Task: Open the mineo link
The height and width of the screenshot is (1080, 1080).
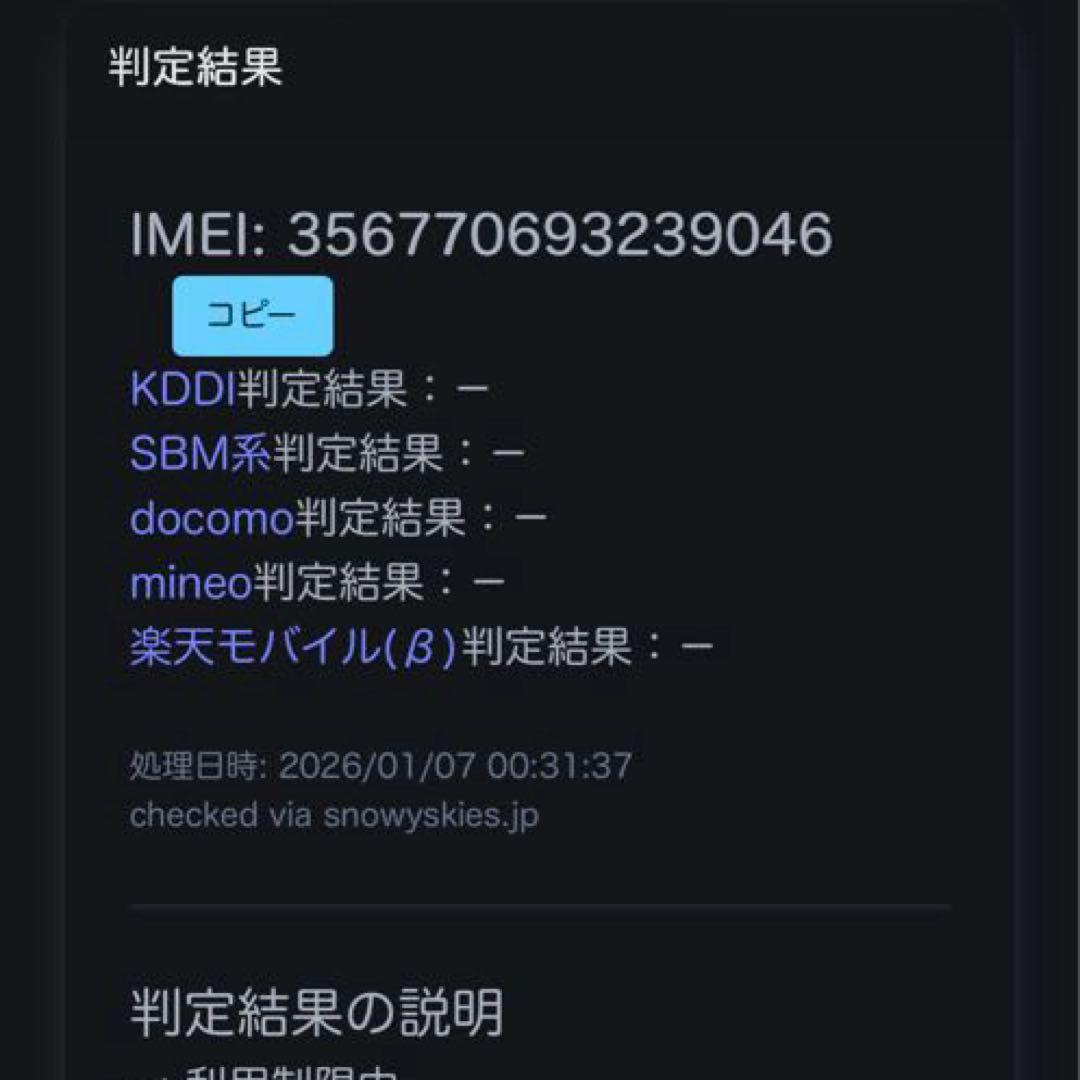Action: 190,583
